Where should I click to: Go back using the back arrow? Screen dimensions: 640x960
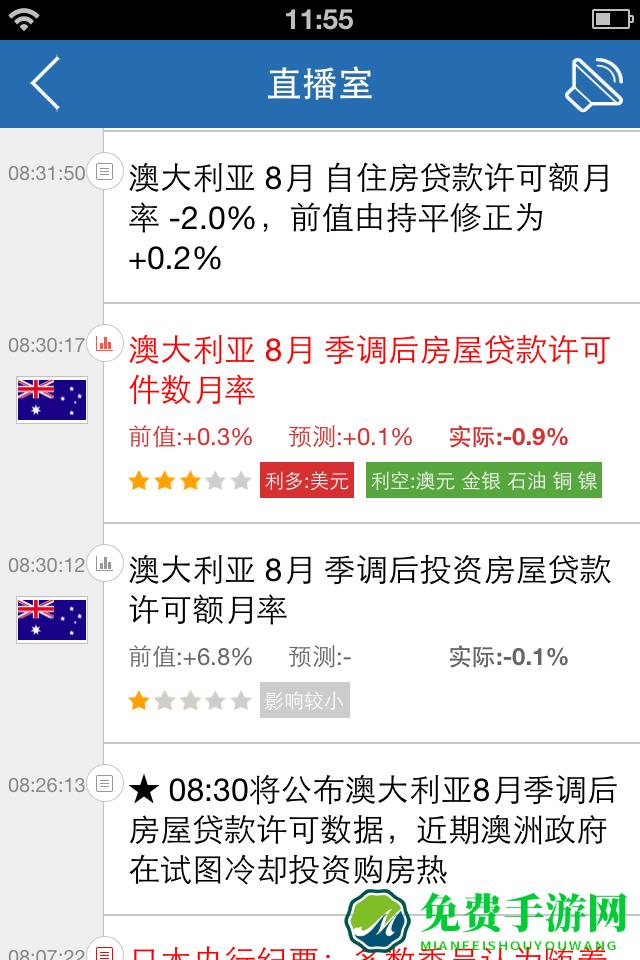tap(46, 84)
